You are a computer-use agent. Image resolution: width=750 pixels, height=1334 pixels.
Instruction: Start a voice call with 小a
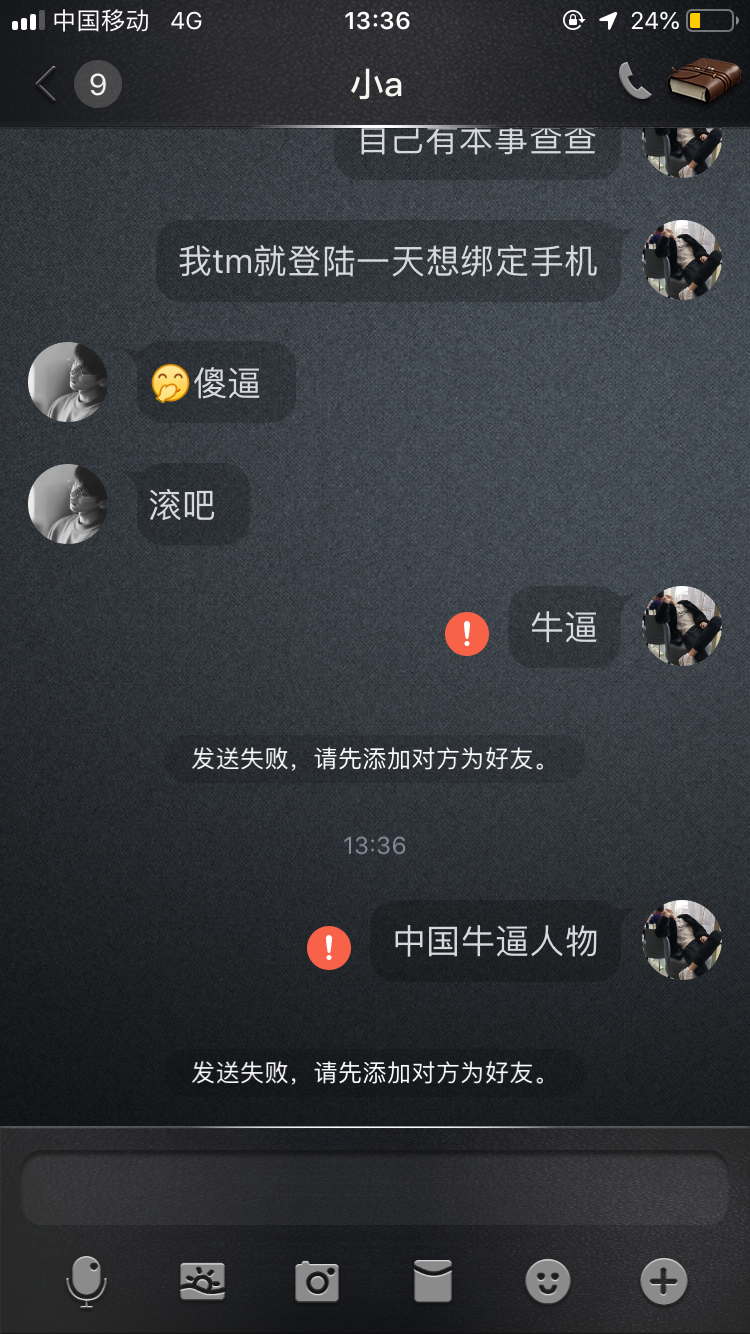(x=635, y=82)
